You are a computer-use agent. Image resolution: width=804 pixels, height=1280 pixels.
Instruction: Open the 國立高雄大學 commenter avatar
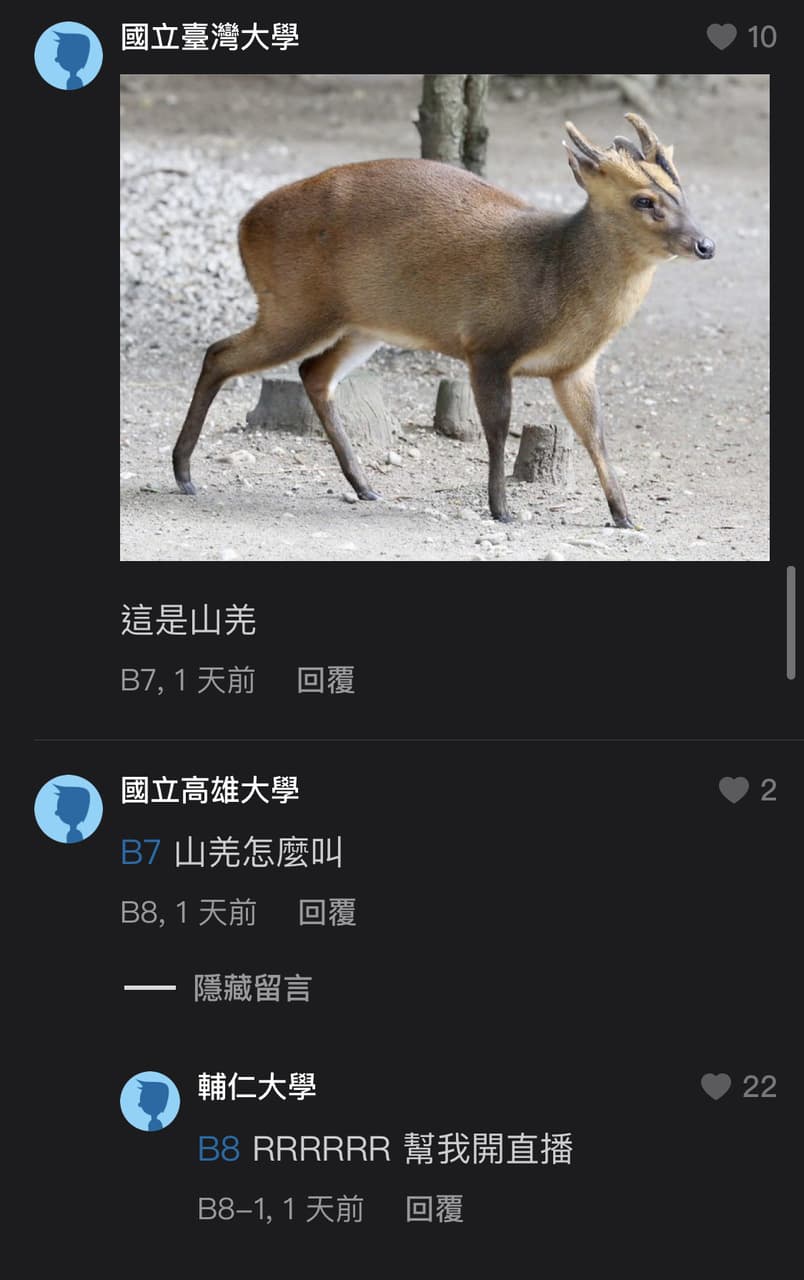69,808
